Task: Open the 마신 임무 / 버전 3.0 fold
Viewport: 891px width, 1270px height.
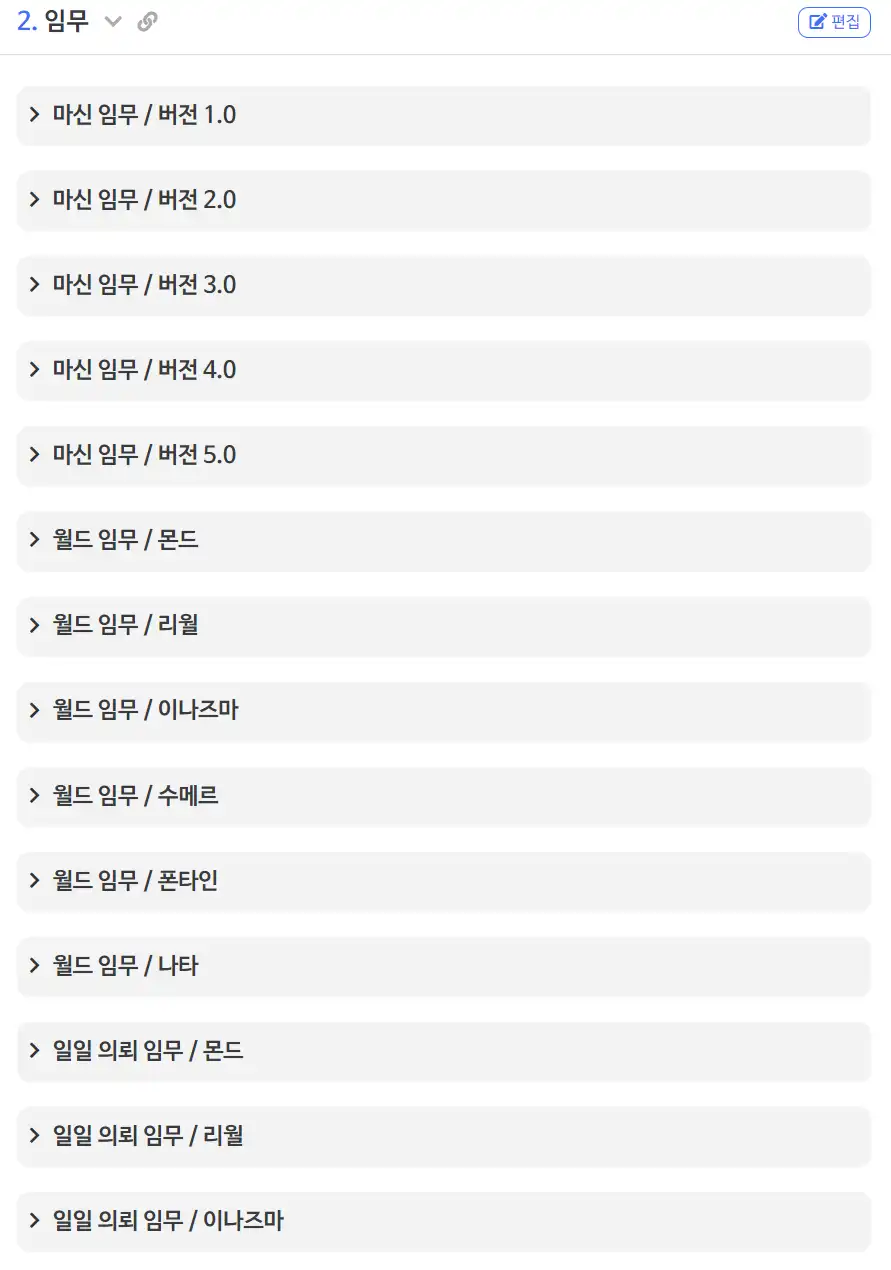Action: pyautogui.click(x=144, y=285)
